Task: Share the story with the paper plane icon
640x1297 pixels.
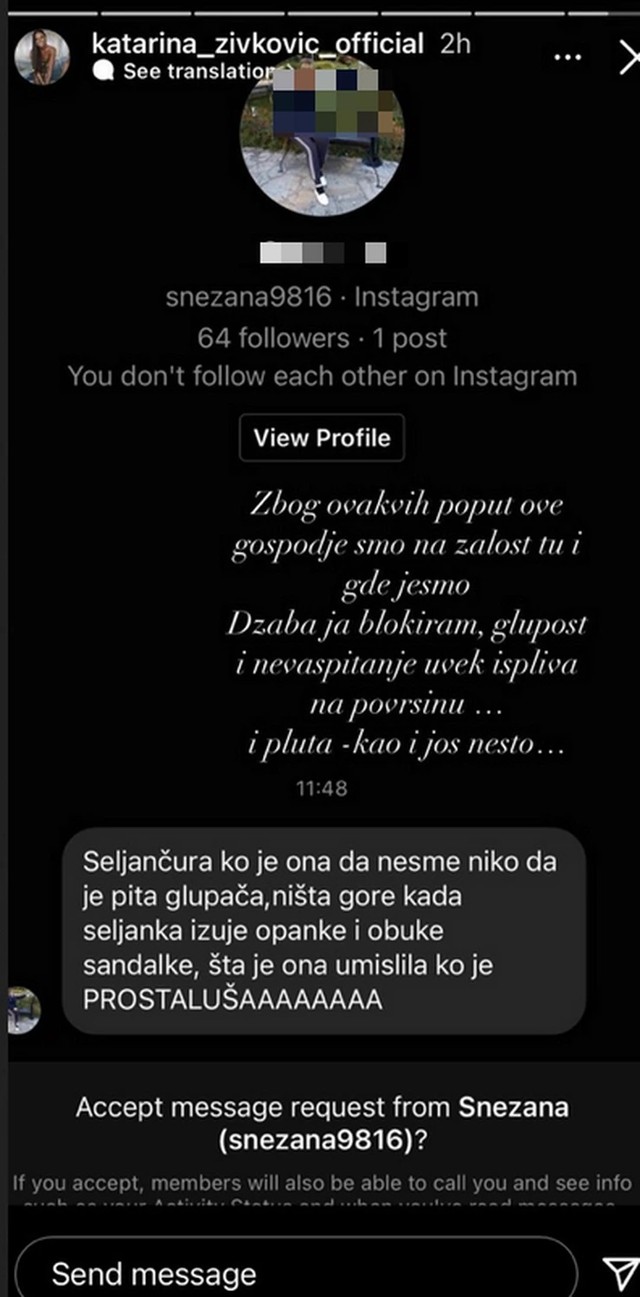Action: (617, 1272)
